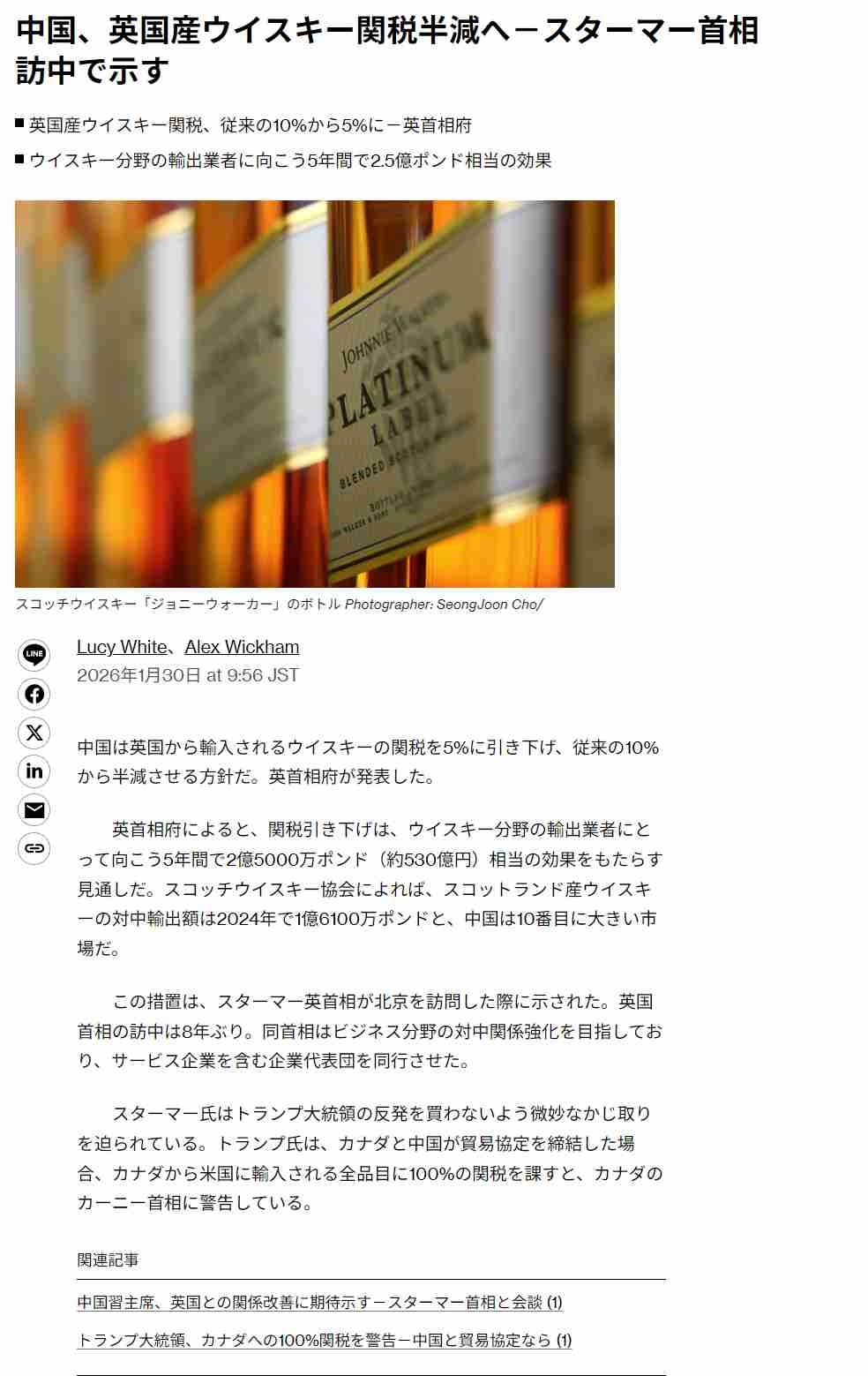Share article on X
The image size is (868, 1376).
click(34, 733)
